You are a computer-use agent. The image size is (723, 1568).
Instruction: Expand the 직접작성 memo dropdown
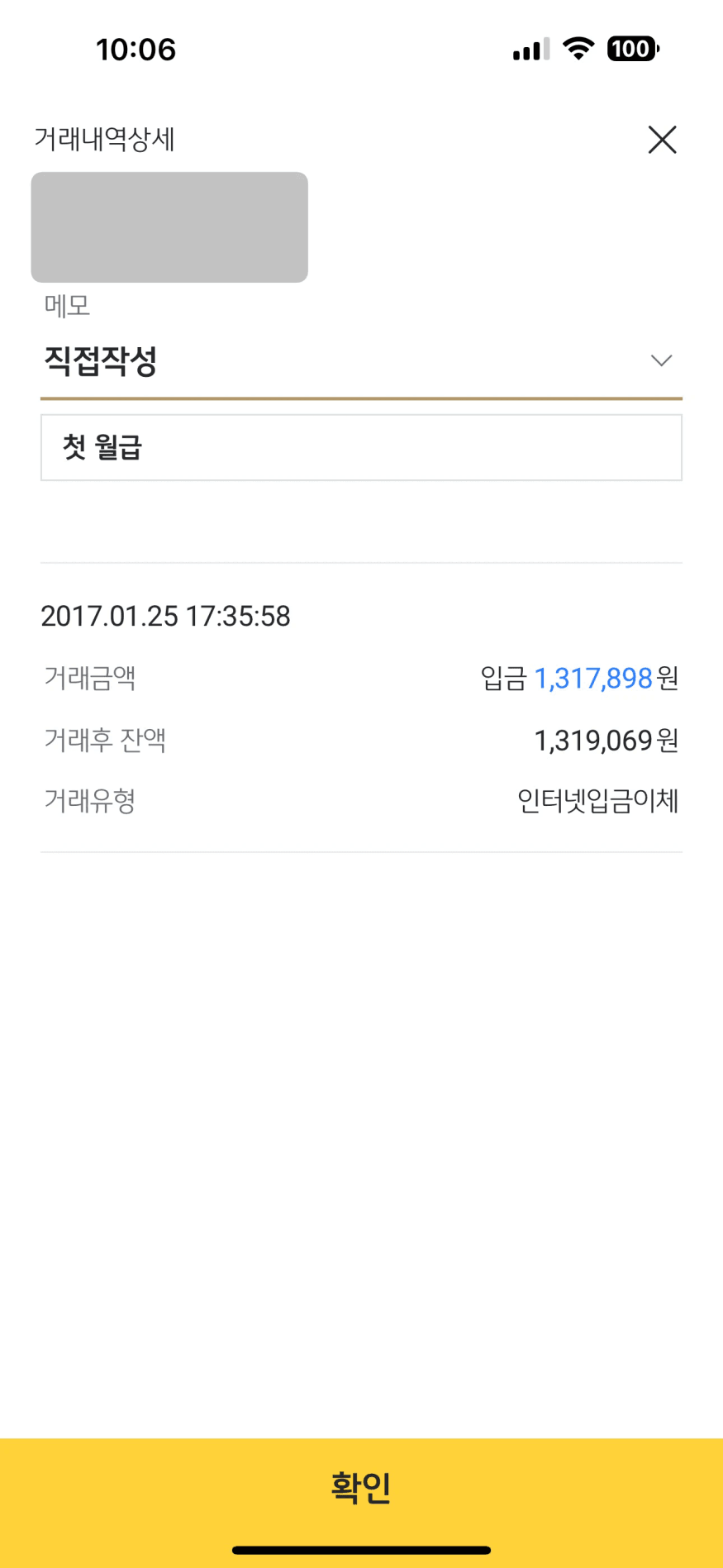tap(660, 361)
